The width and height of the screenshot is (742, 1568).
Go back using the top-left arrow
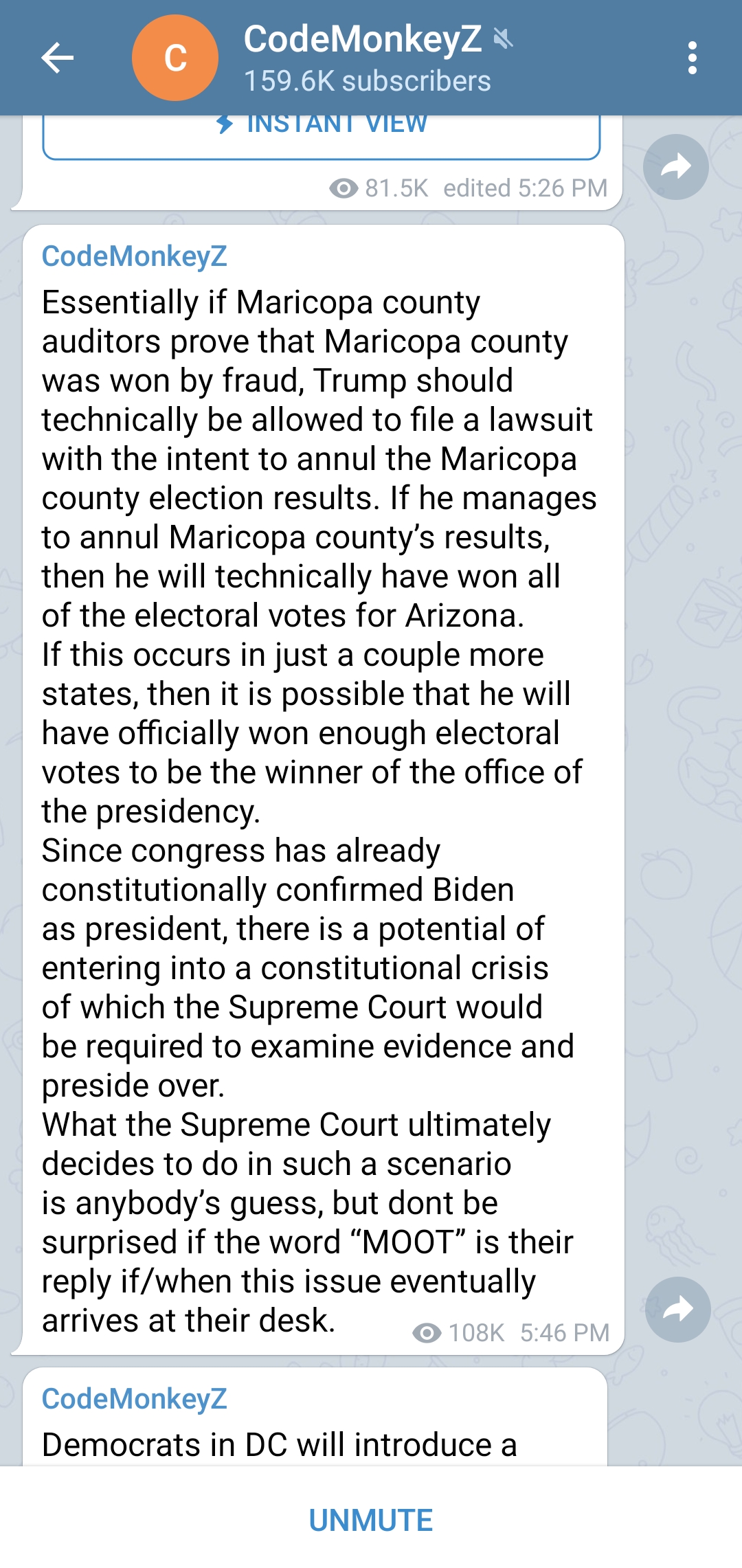pos(58,58)
